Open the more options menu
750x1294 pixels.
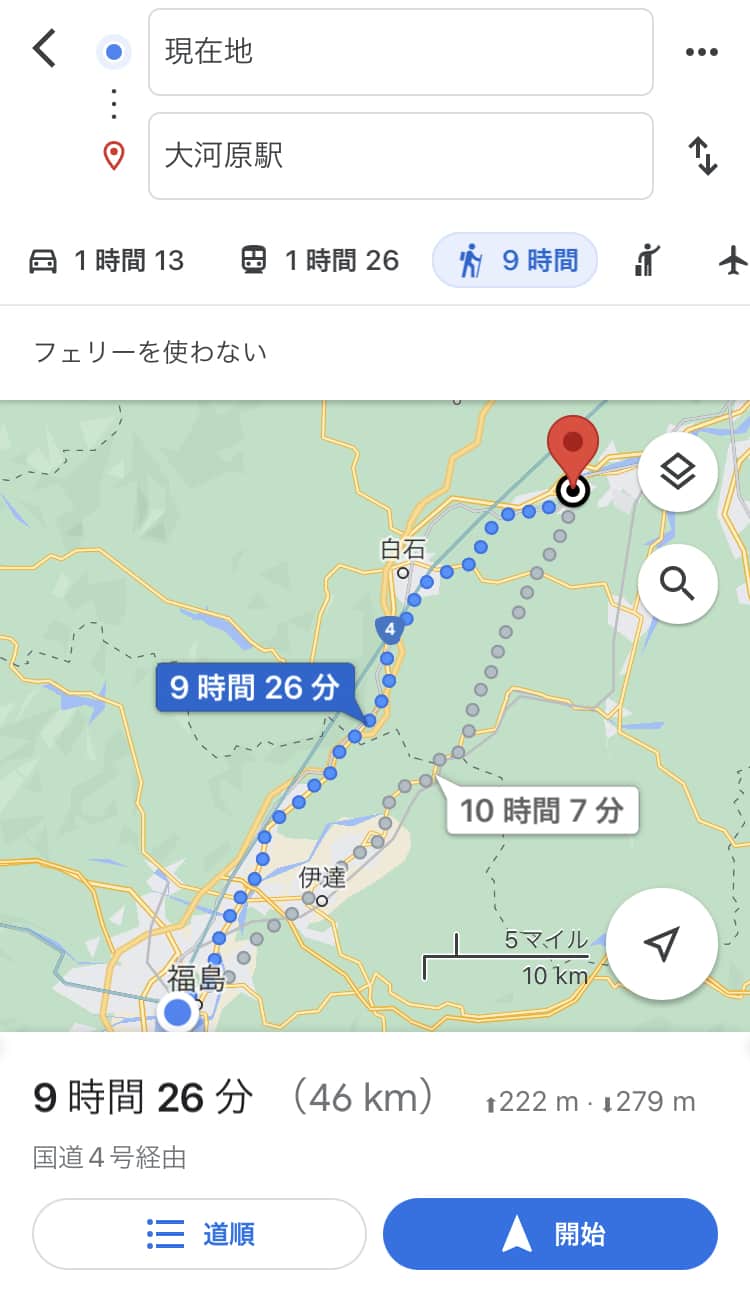(x=702, y=52)
